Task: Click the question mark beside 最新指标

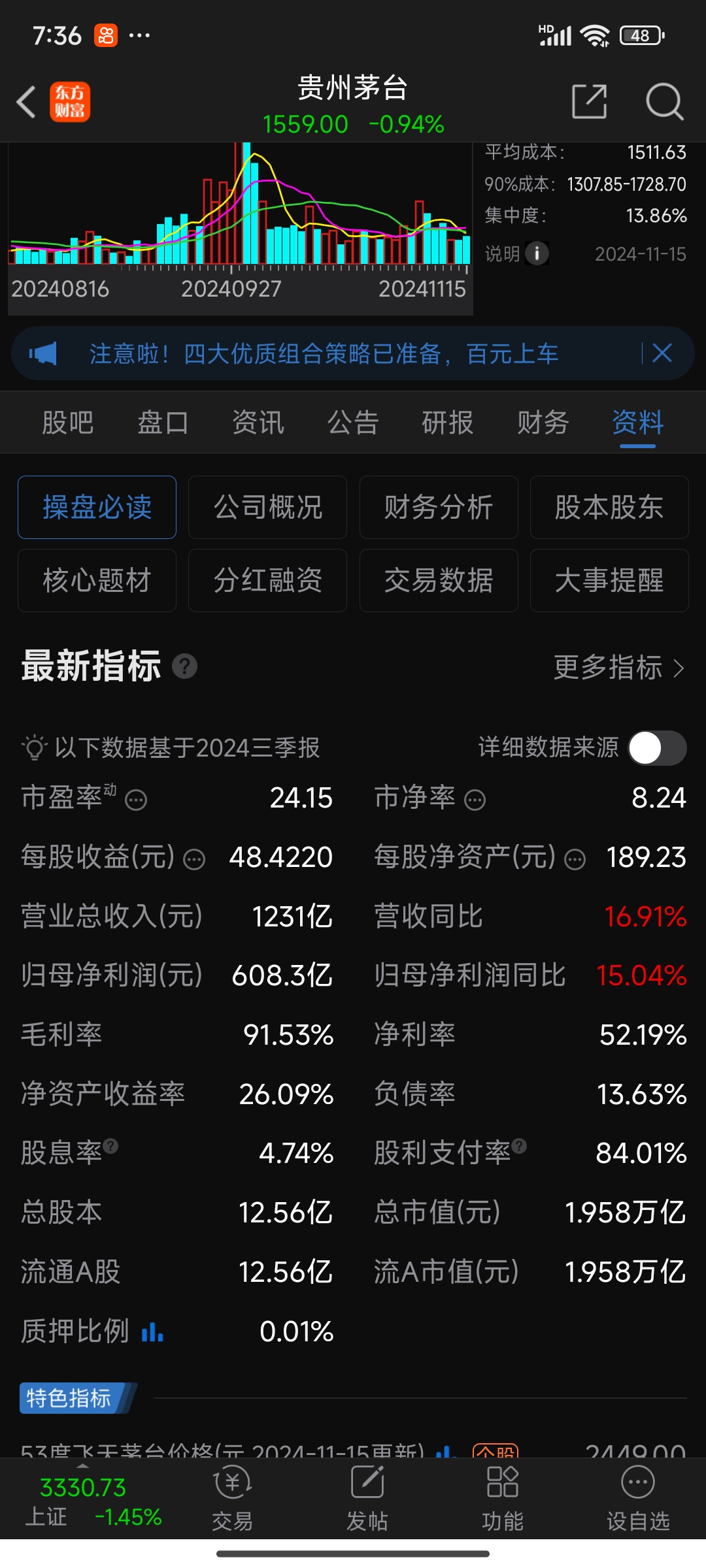Action: pyautogui.click(x=185, y=666)
